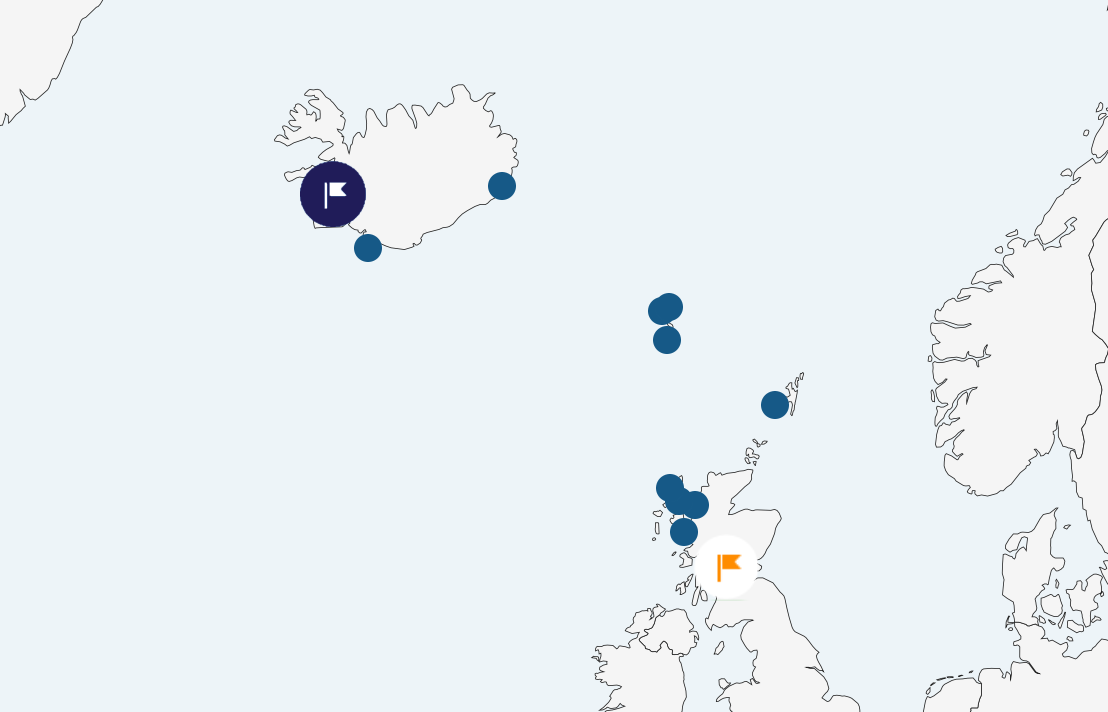This screenshot has height=712, width=1108.
Task: Select the southernmost blue dot in the Faroe Islands
Action: click(x=667, y=340)
